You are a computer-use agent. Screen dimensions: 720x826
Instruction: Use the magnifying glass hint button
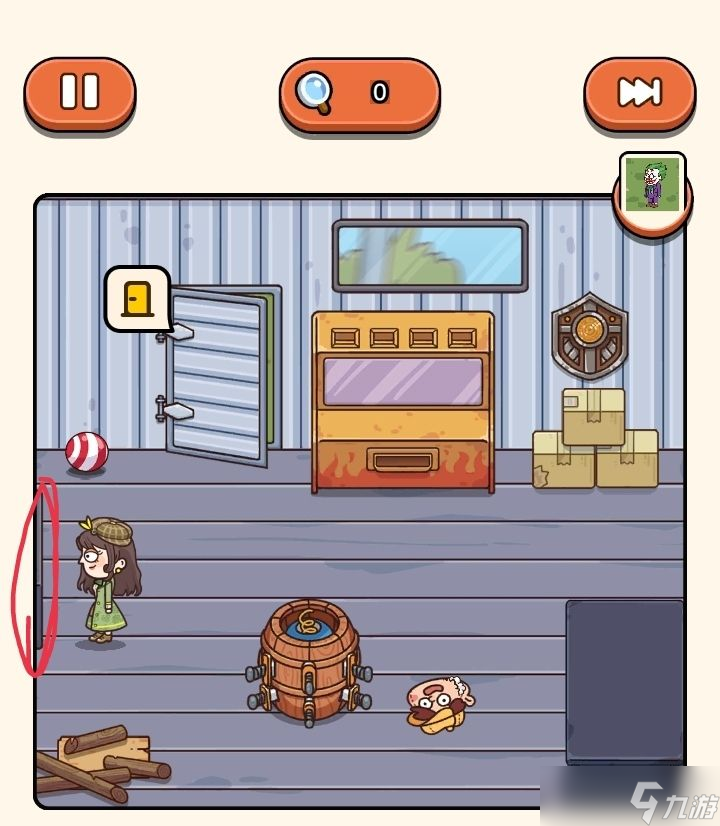[x=359, y=93]
